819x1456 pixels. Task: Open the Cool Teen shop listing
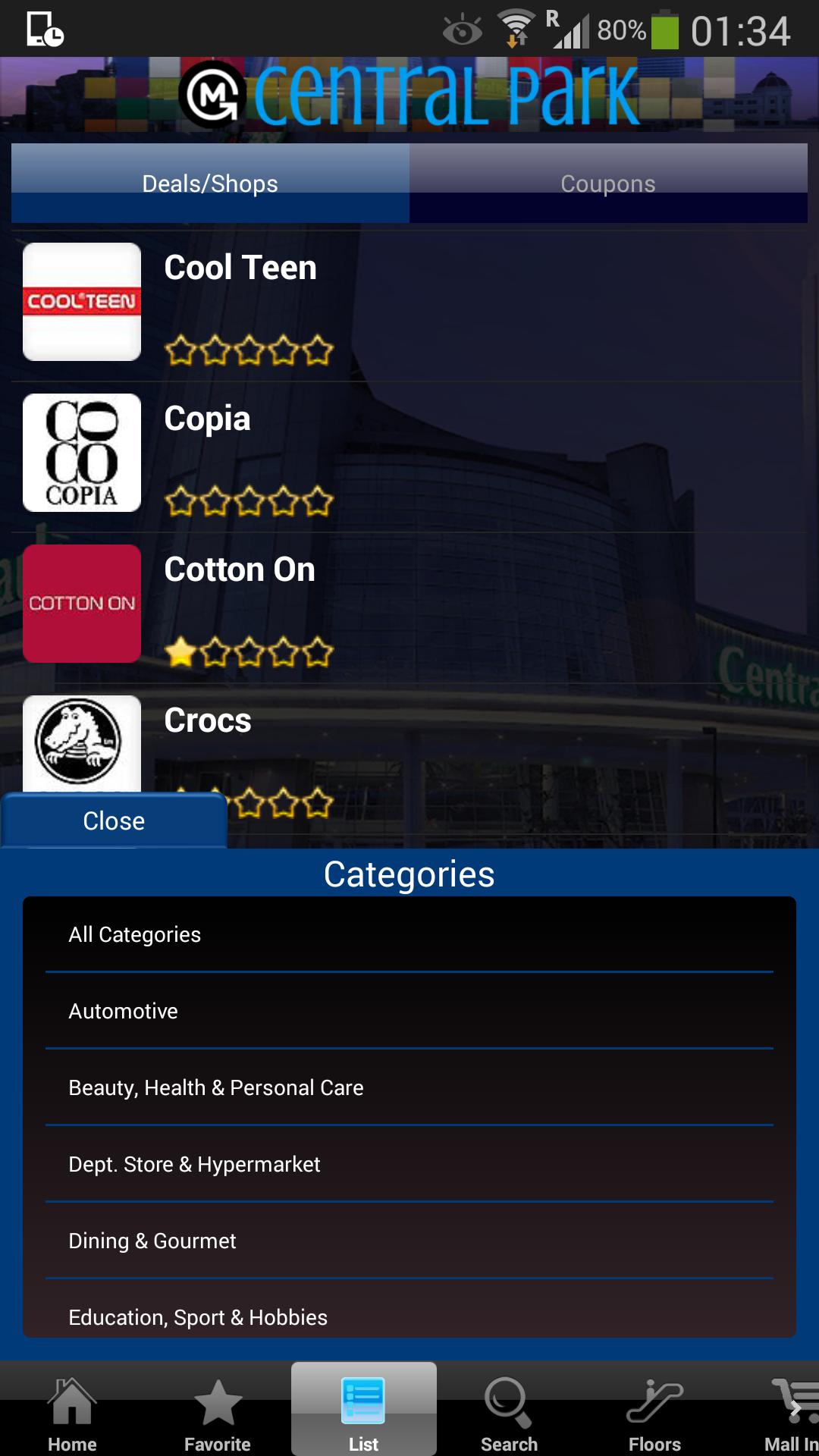tap(409, 303)
